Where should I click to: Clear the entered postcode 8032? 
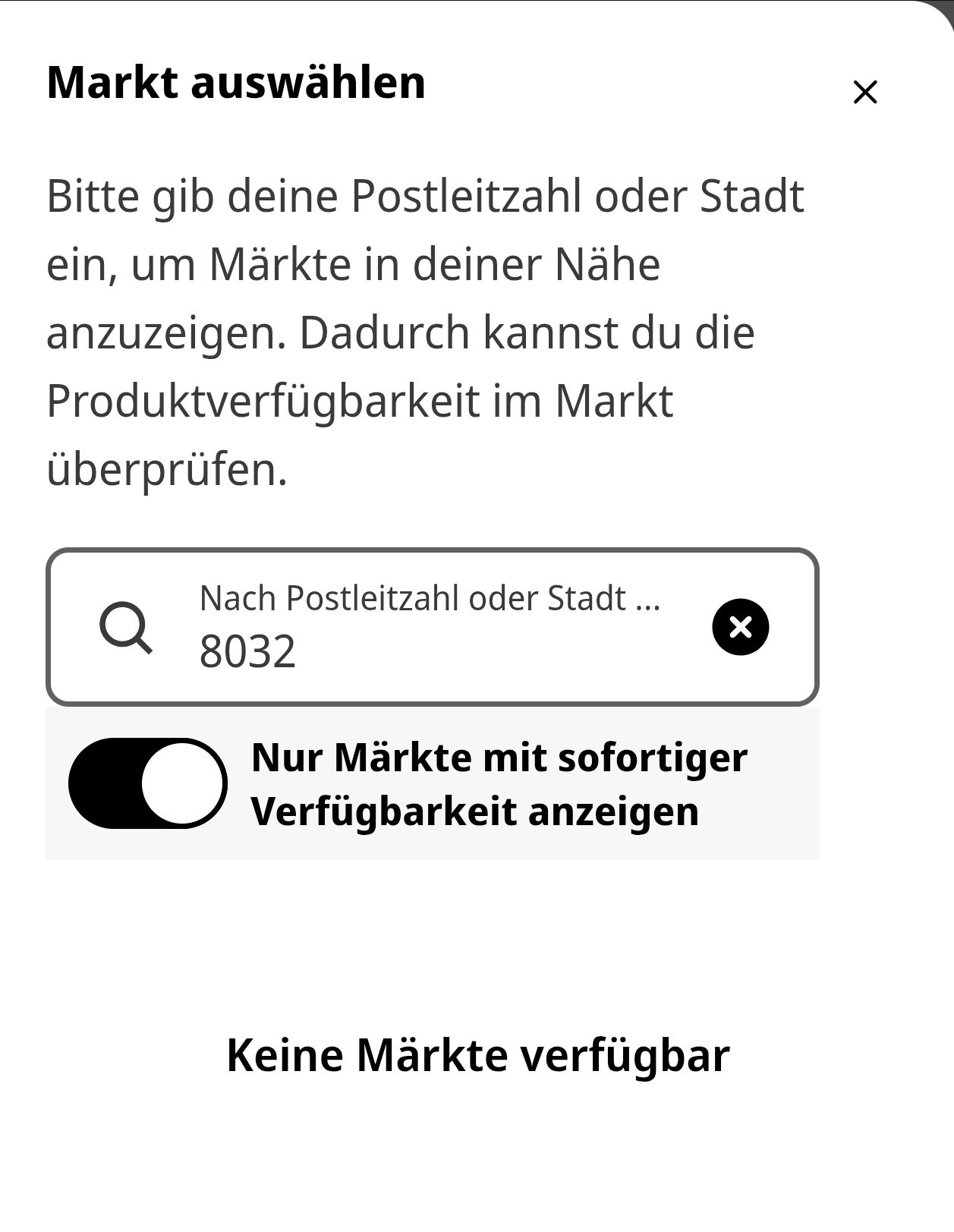pyautogui.click(x=740, y=627)
